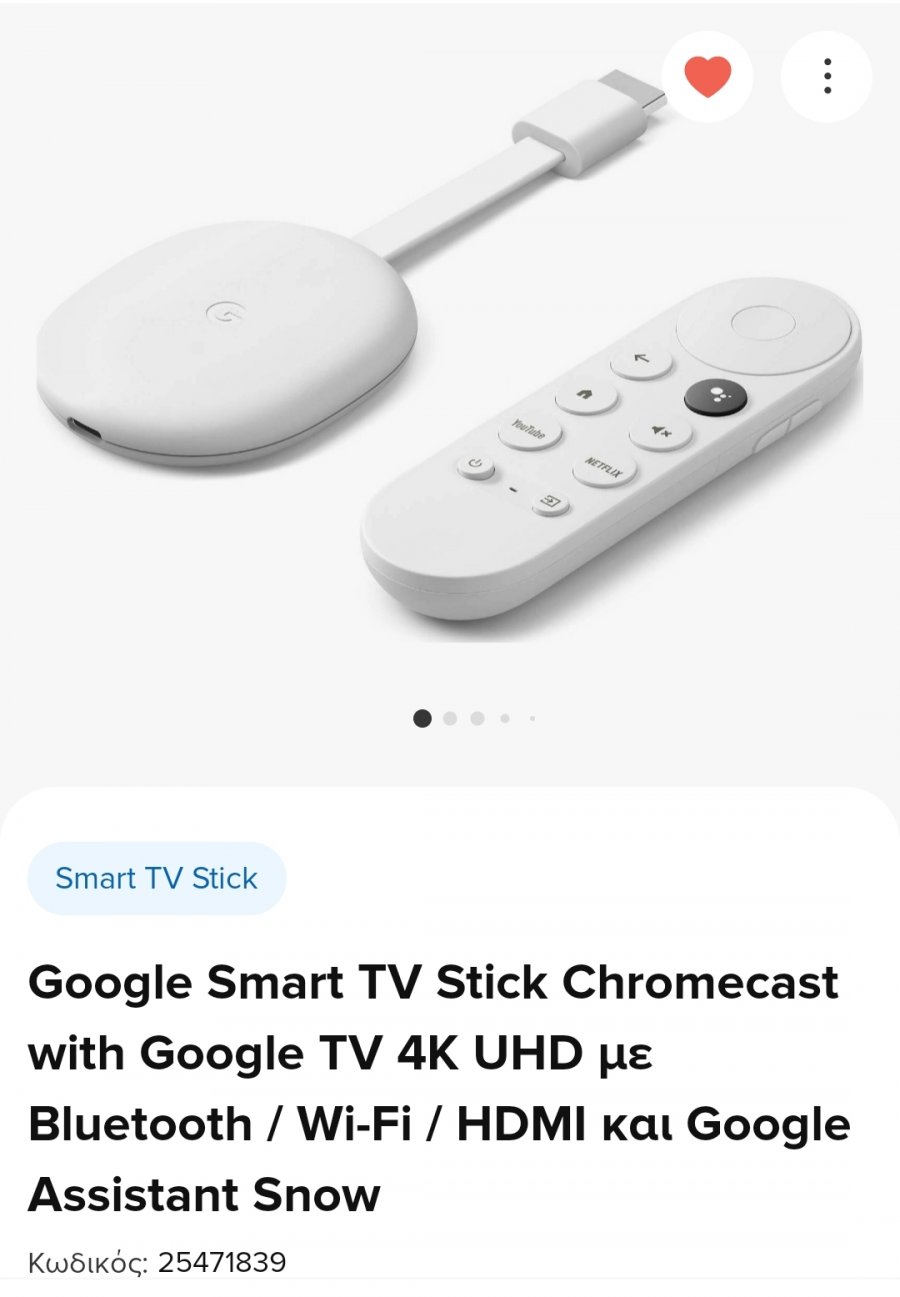Remove product from favorites via heart icon

pos(707,77)
